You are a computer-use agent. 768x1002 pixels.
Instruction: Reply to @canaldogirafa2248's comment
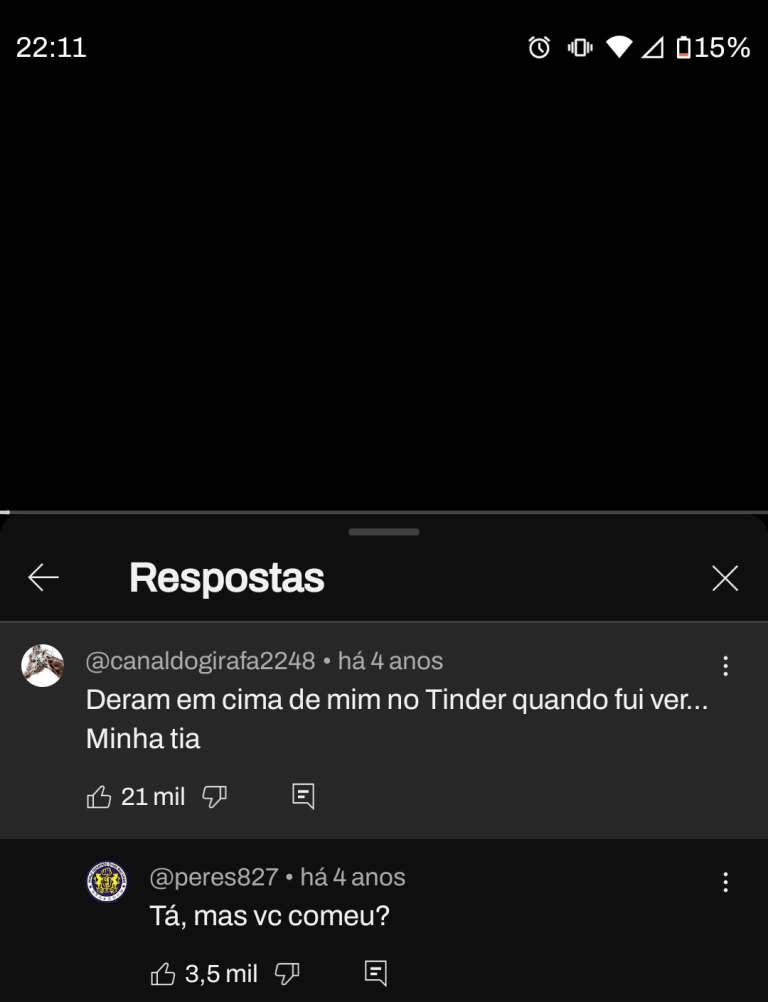click(x=303, y=796)
